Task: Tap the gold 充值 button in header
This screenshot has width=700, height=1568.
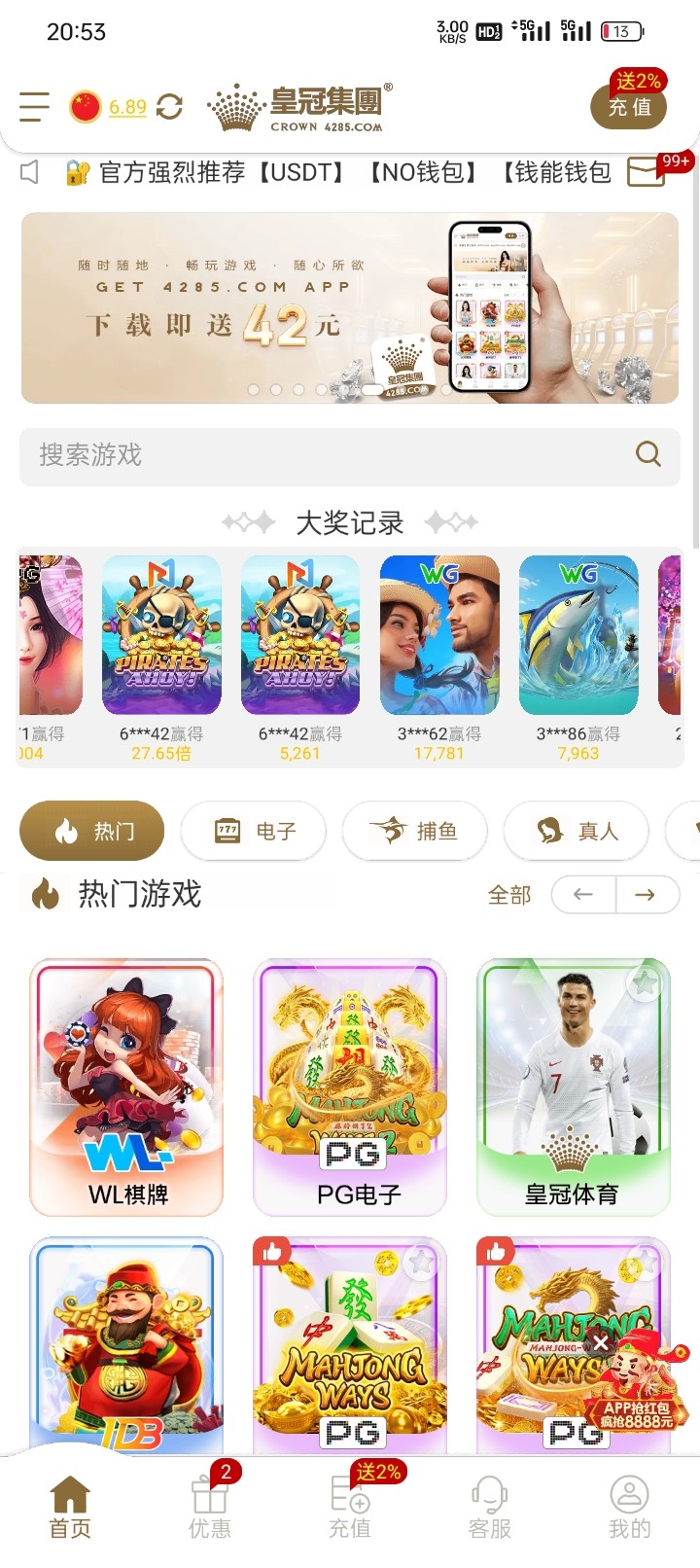Action: click(629, 106)
